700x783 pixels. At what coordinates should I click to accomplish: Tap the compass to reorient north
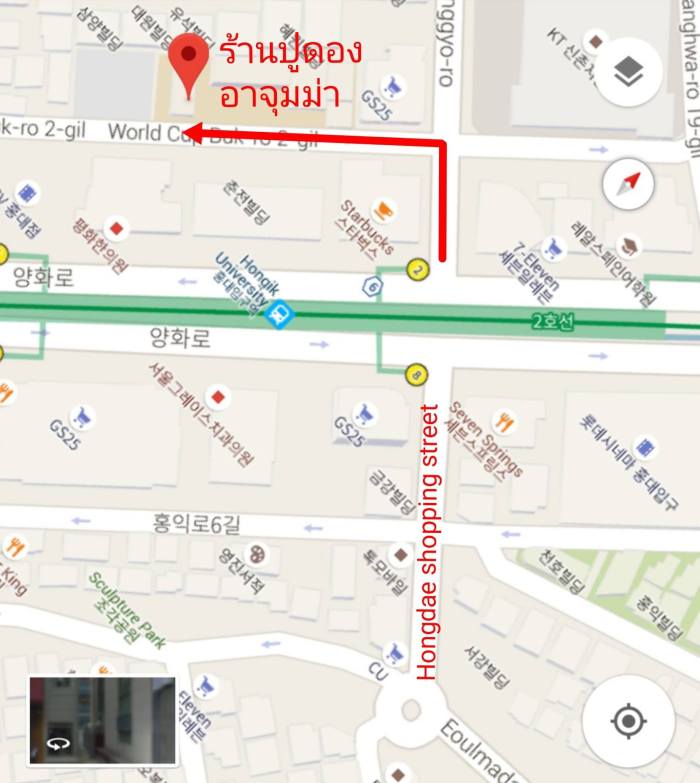tap(628, 183)
